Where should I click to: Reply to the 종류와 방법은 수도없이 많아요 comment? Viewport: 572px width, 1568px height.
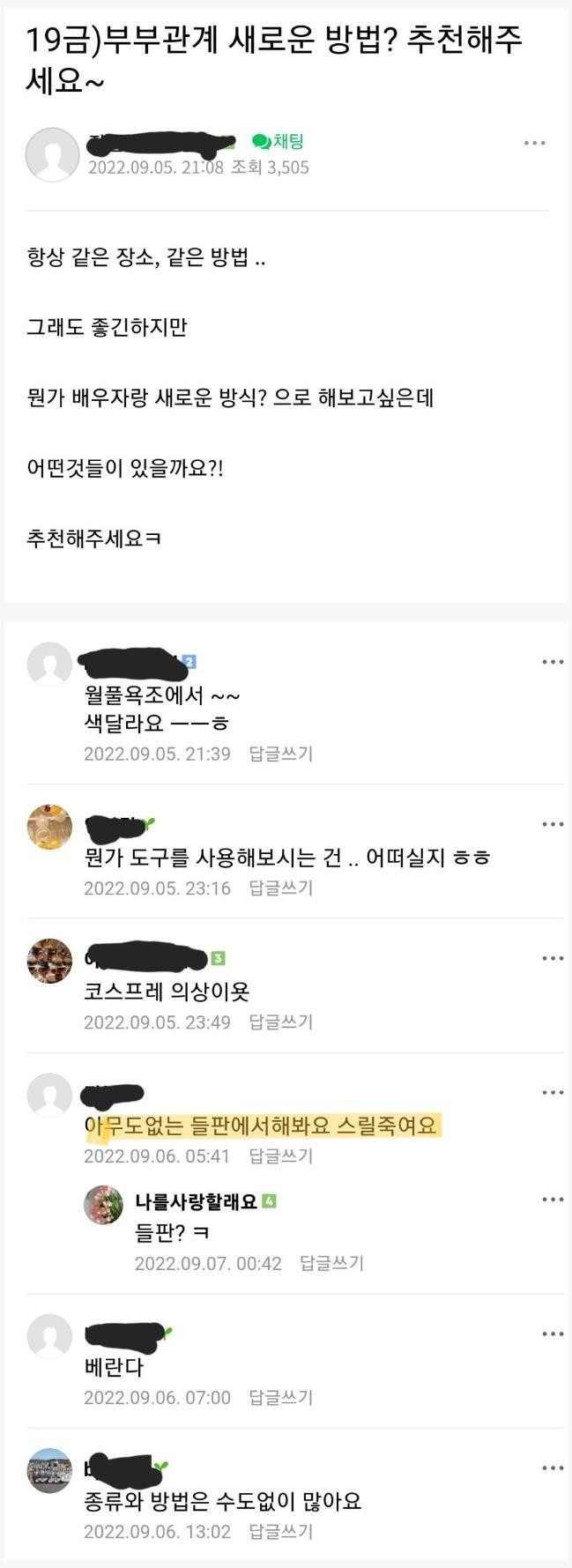tap(280, 1532)
